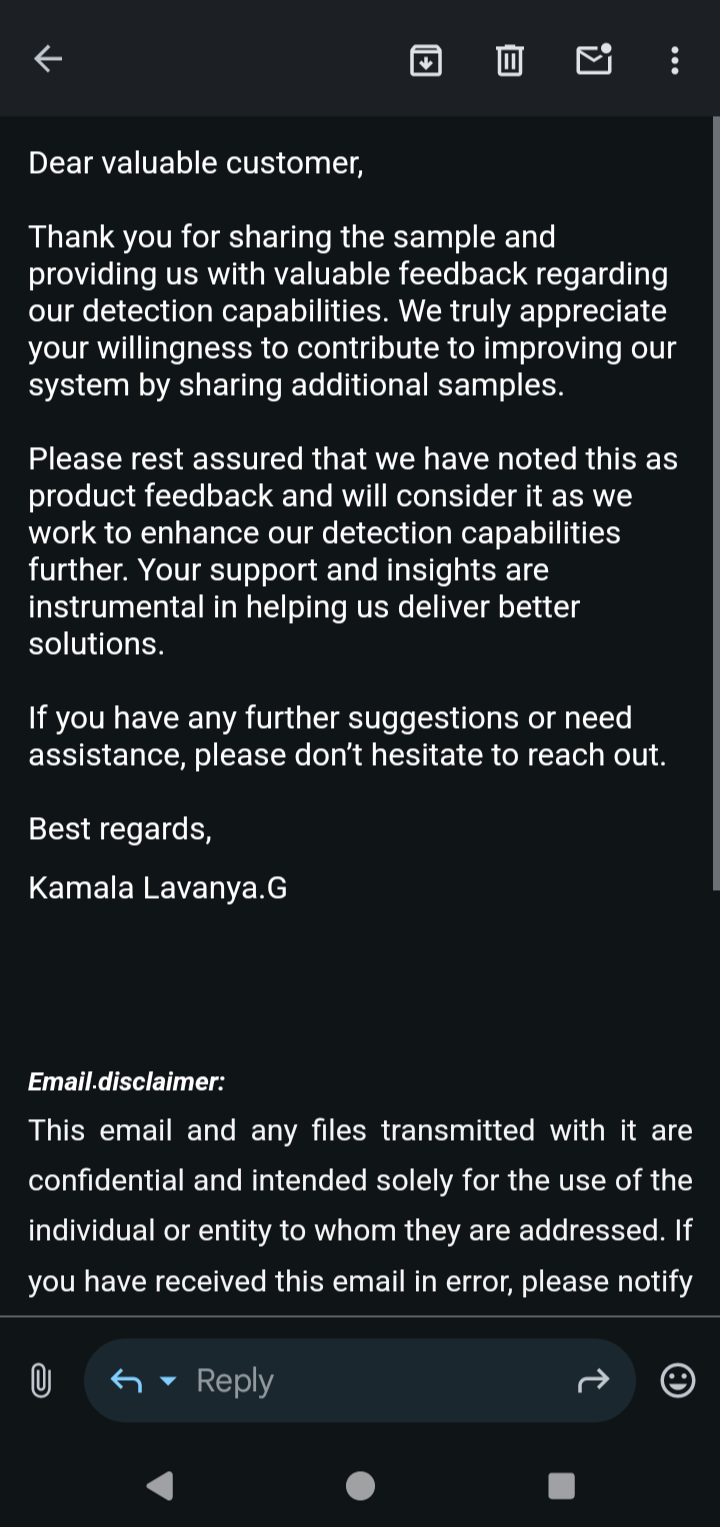Go back to the inbox
720x1527 pixels.
pyautogui.click(x=48, y=60)
